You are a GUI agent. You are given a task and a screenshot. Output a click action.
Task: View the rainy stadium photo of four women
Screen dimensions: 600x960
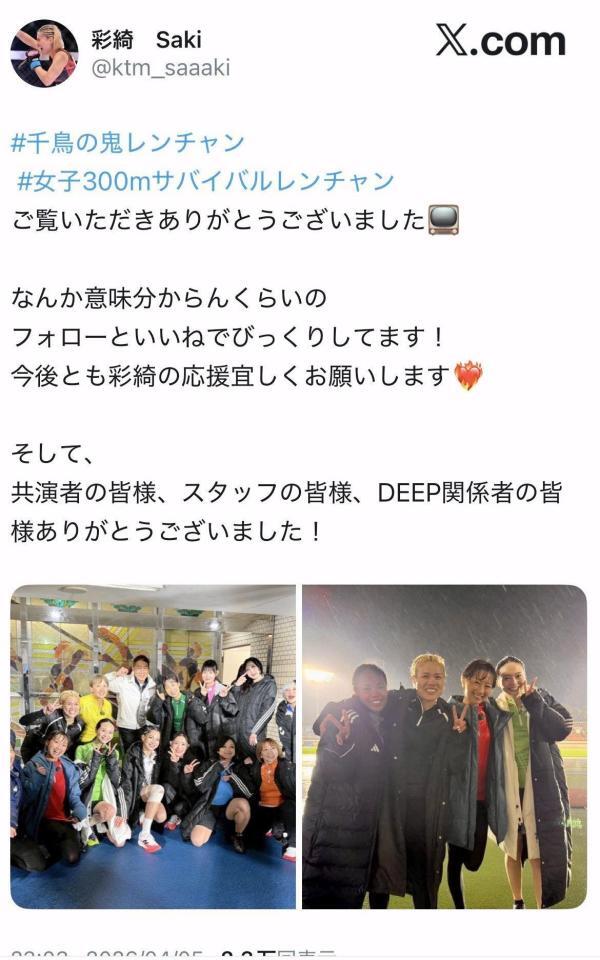point(444,746)
